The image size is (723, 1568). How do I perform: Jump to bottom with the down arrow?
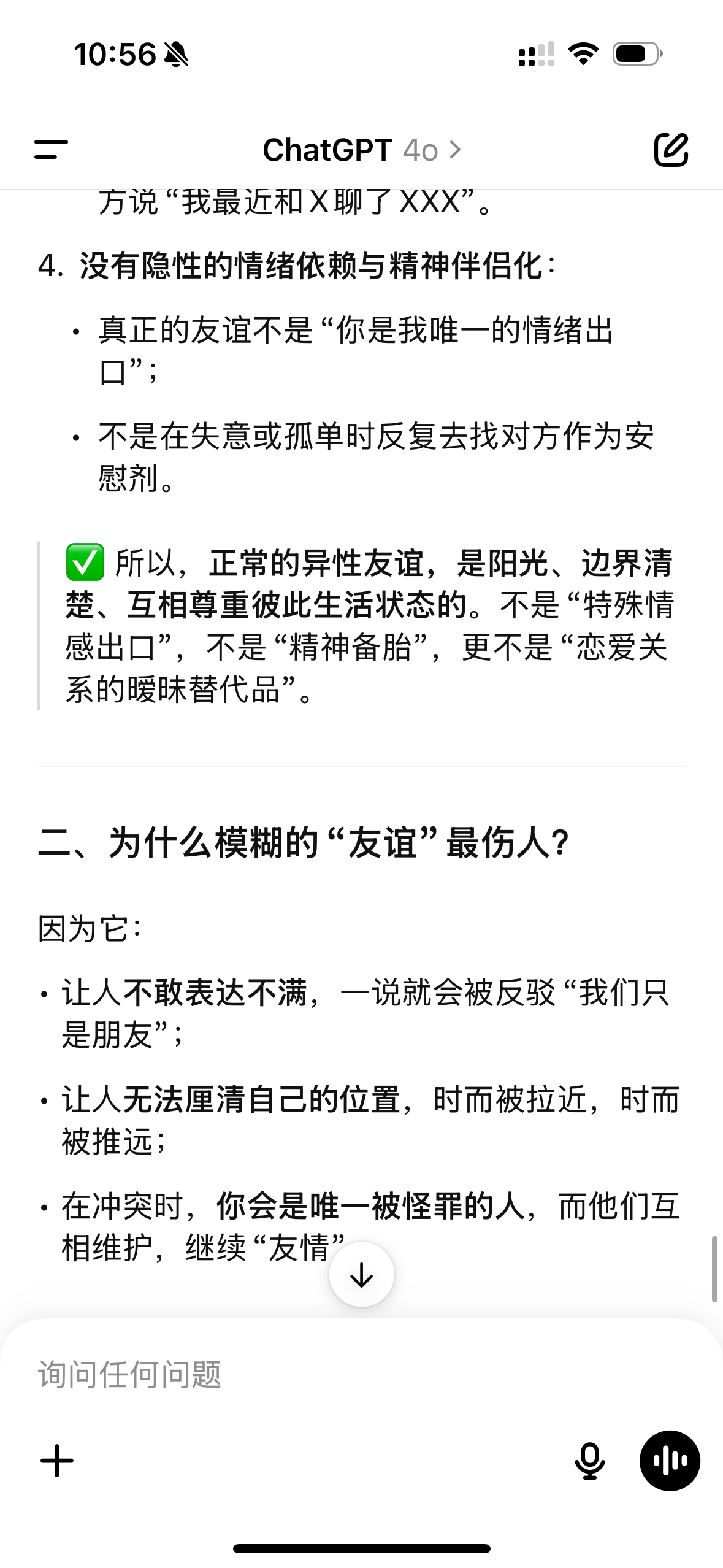(x=362, y=1275)
